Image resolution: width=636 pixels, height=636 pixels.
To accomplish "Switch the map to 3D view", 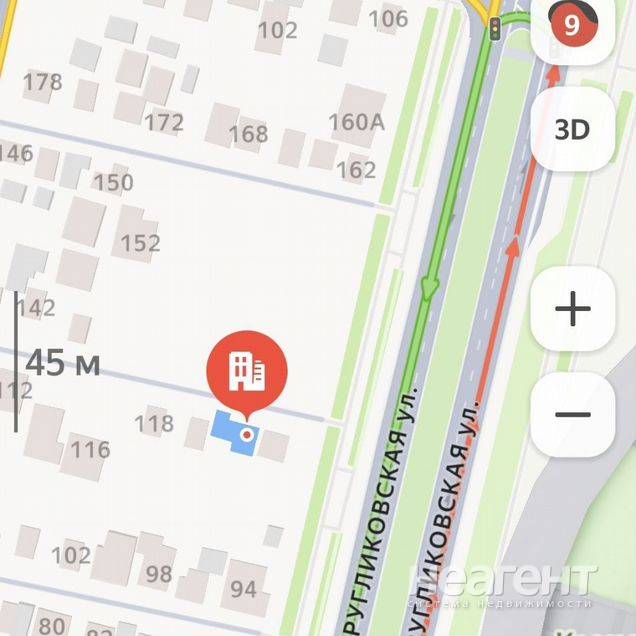I will click(572, 130).
